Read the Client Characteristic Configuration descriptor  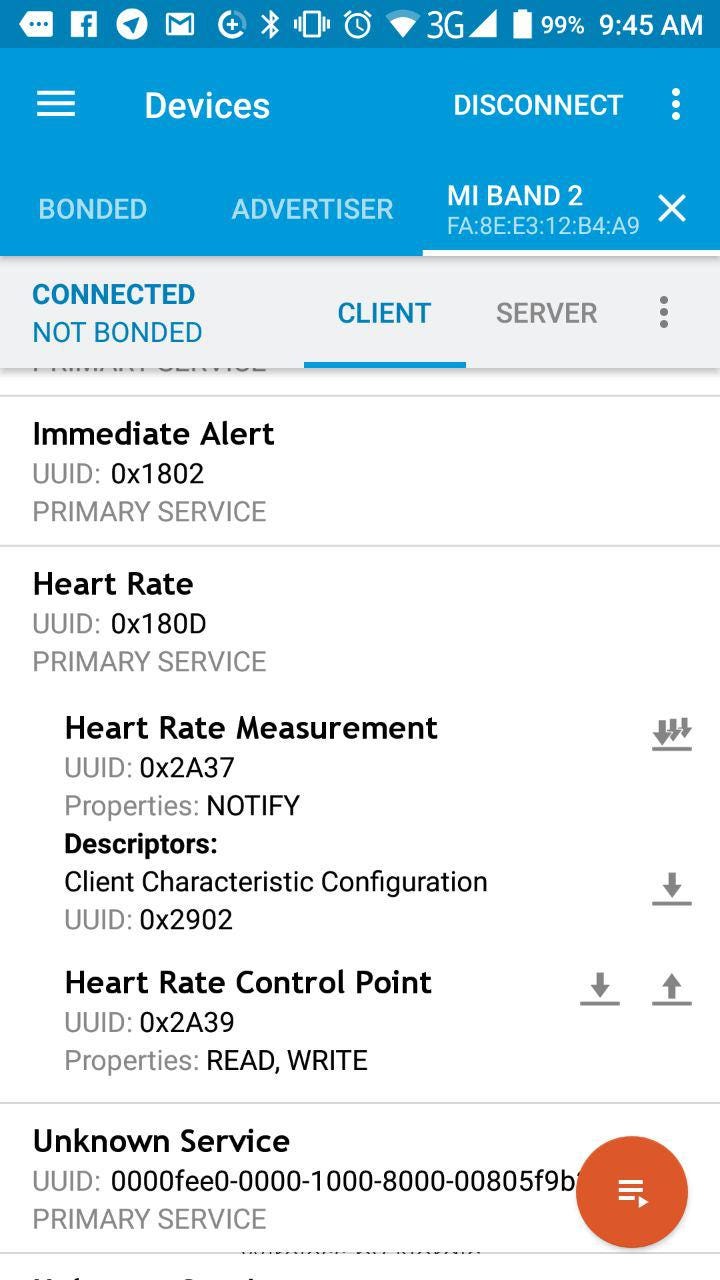672,889
